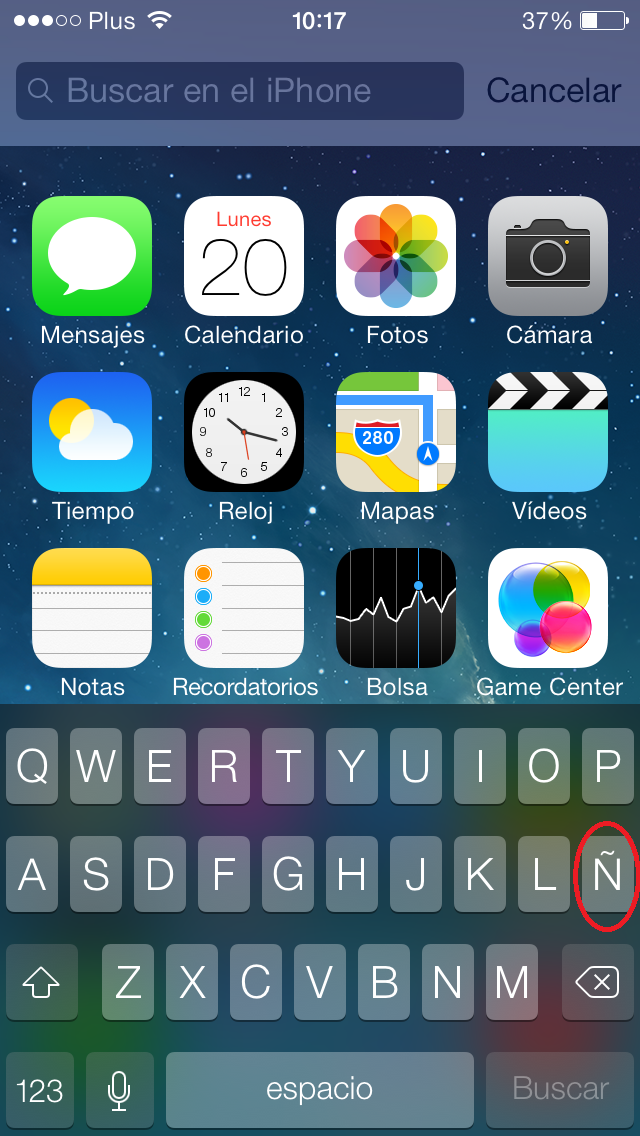This screenshot has height=1136, width=640.
Task: Open the Mapas app
Action: (x=396, y=432)
